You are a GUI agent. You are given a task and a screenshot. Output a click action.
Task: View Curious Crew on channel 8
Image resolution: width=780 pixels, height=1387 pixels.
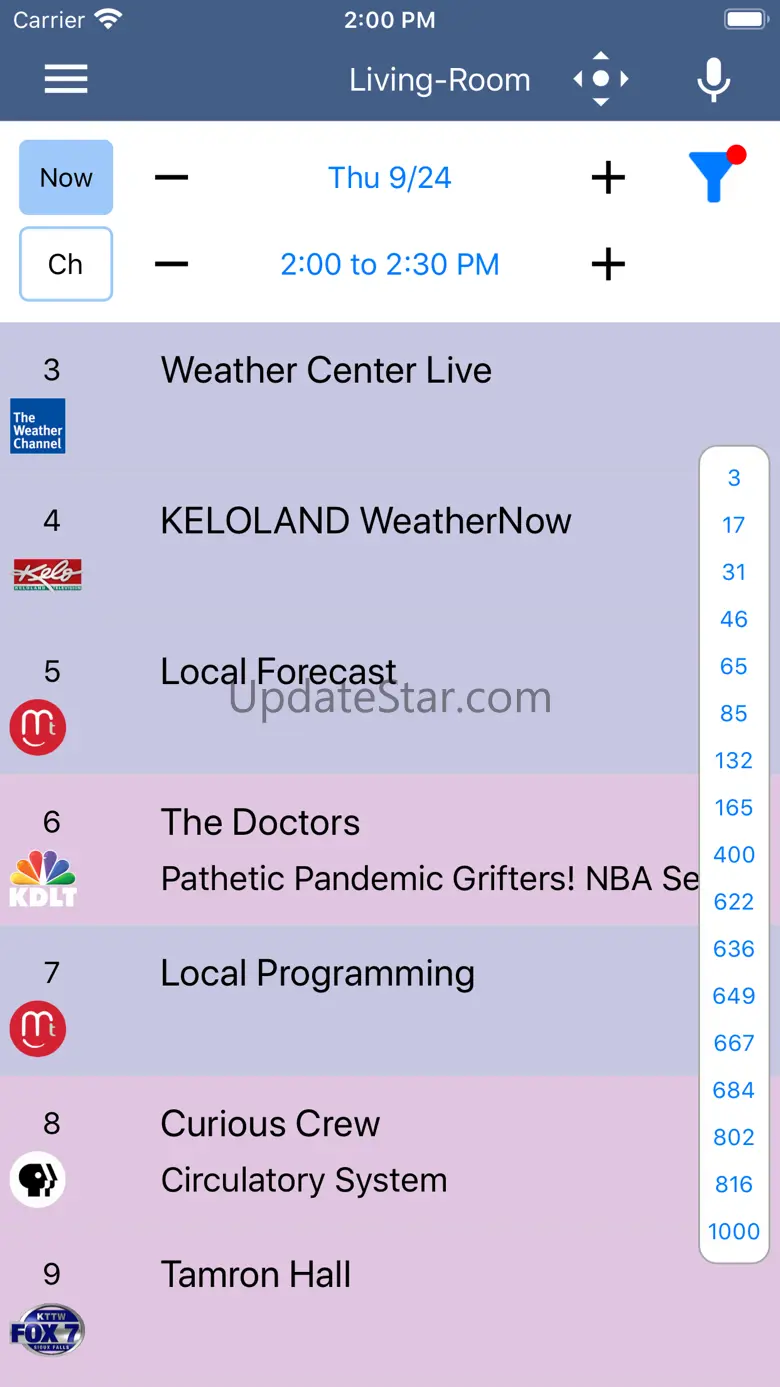[270, 1125]
